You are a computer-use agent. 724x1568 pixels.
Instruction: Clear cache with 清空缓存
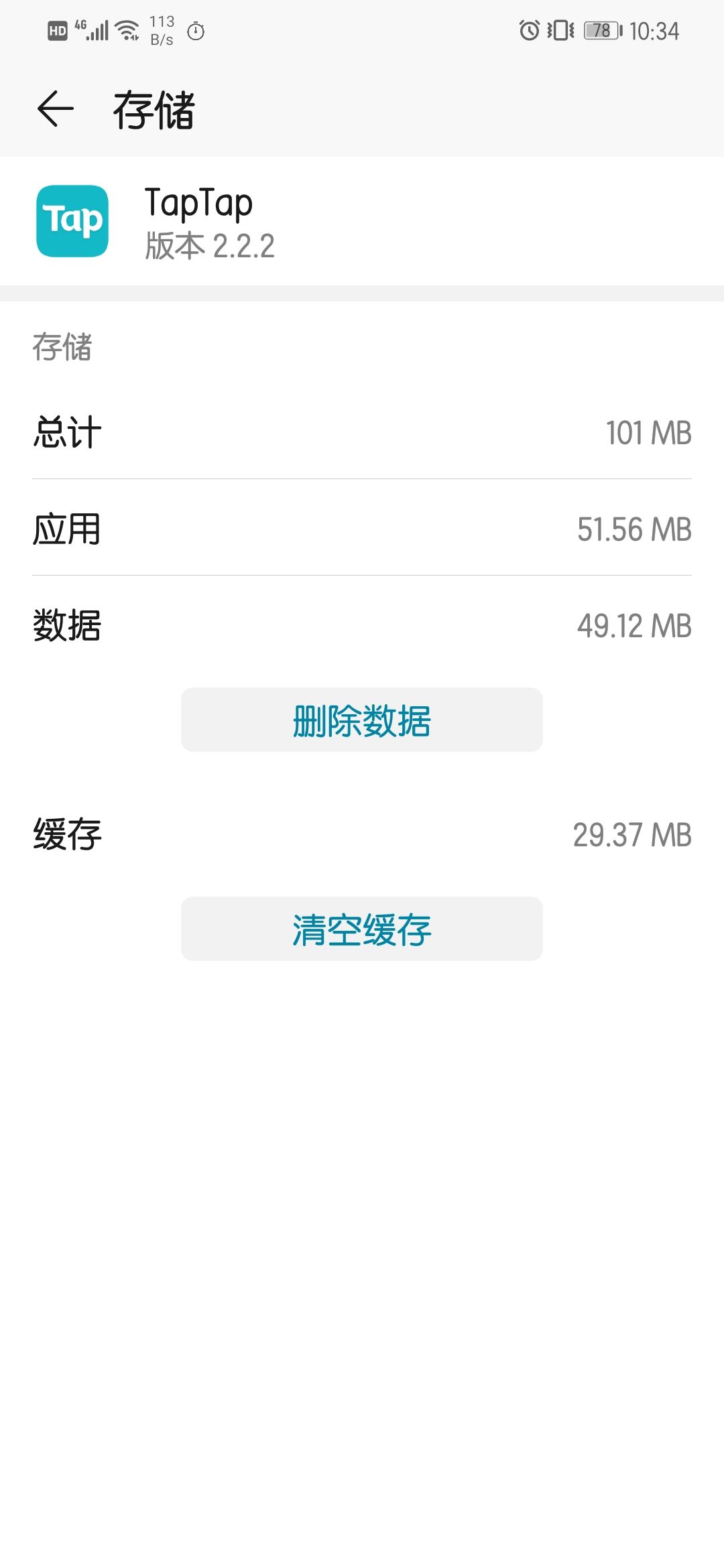click(362, 929)
